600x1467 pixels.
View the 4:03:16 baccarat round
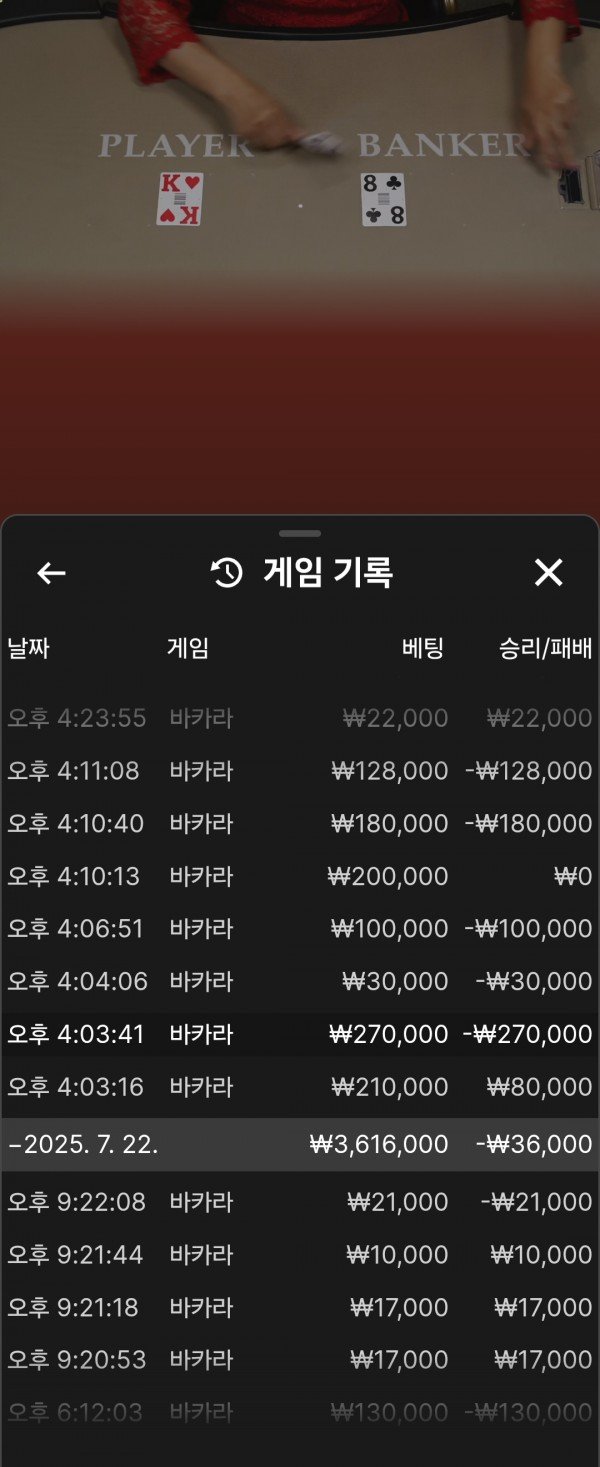300,1087
